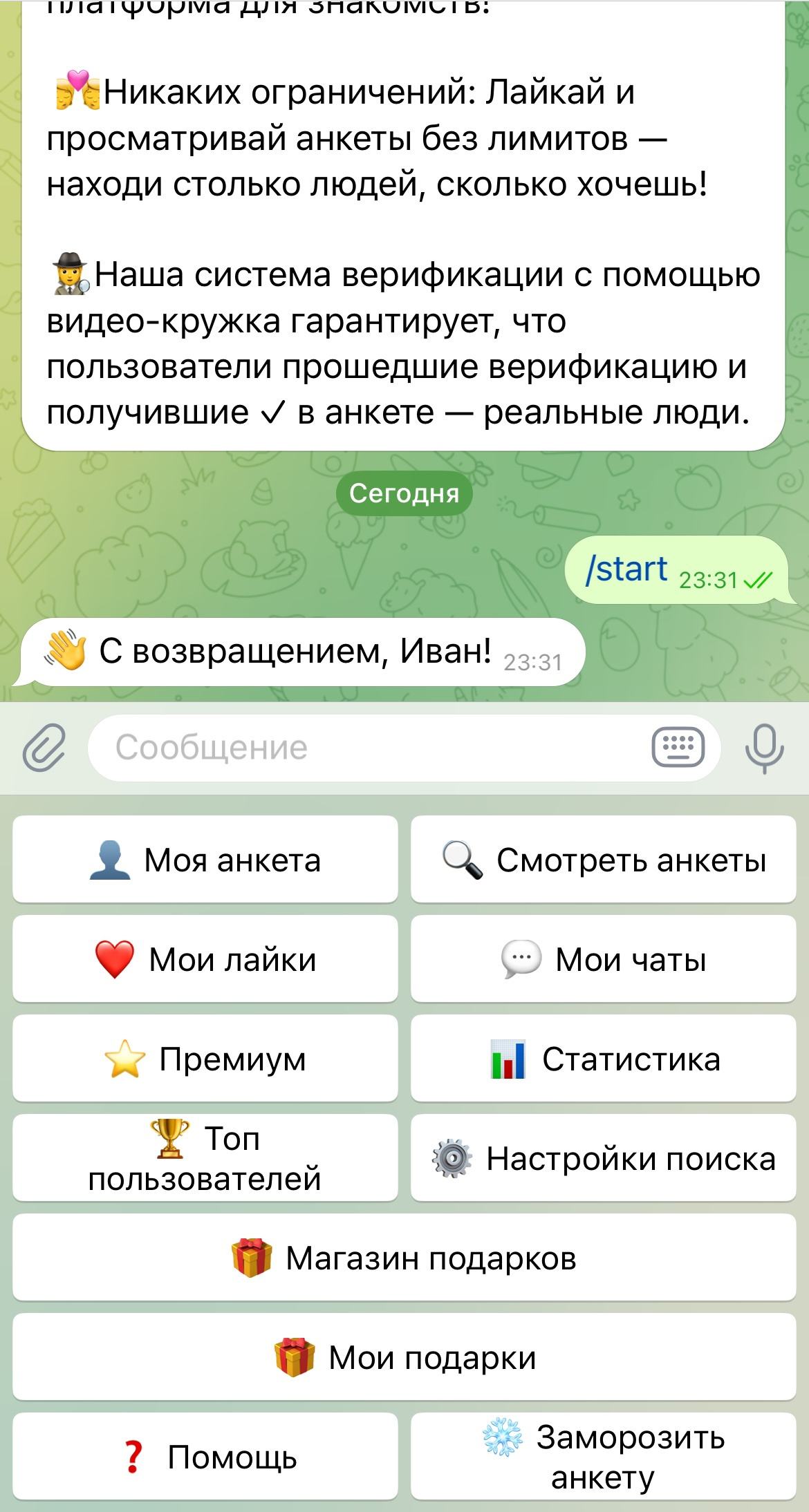The height and width of the screenshot is (1512, 809).
Task: Toggle the bot keyboard icon
Action: tap(678, 748)
